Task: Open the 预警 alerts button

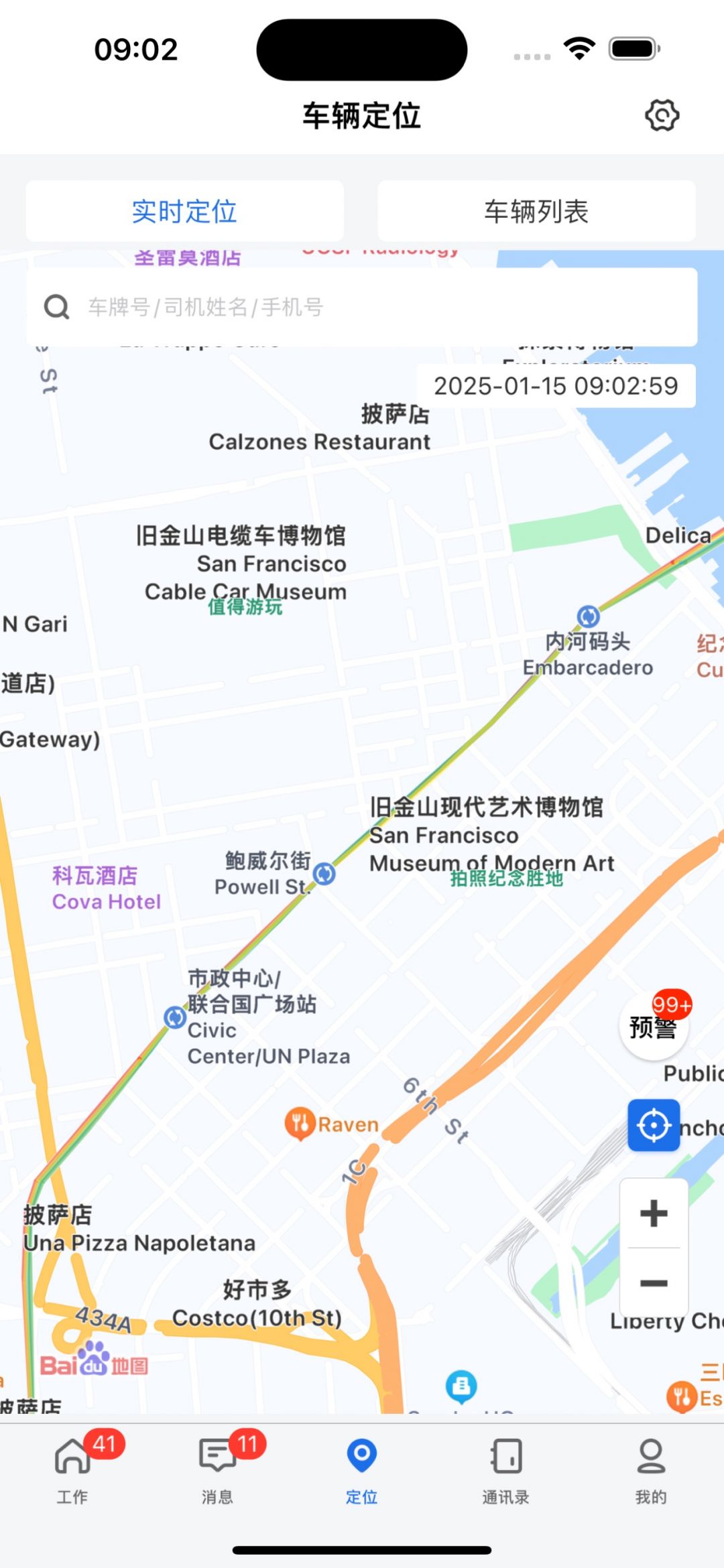Action: click(654, 1025)
